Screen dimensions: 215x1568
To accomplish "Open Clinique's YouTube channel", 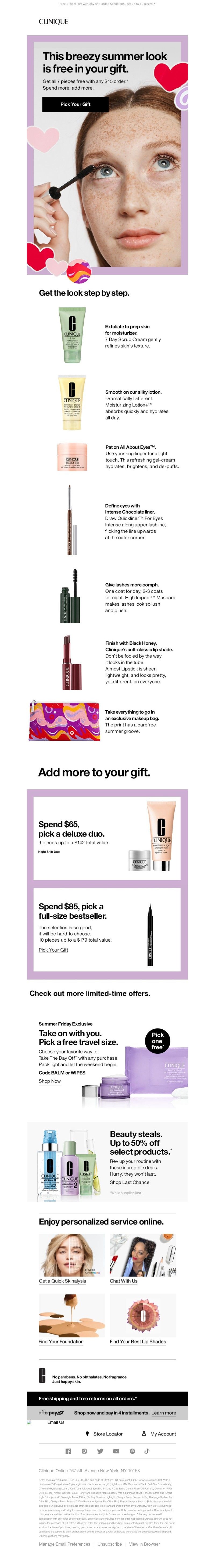I will click(116, 1451).
